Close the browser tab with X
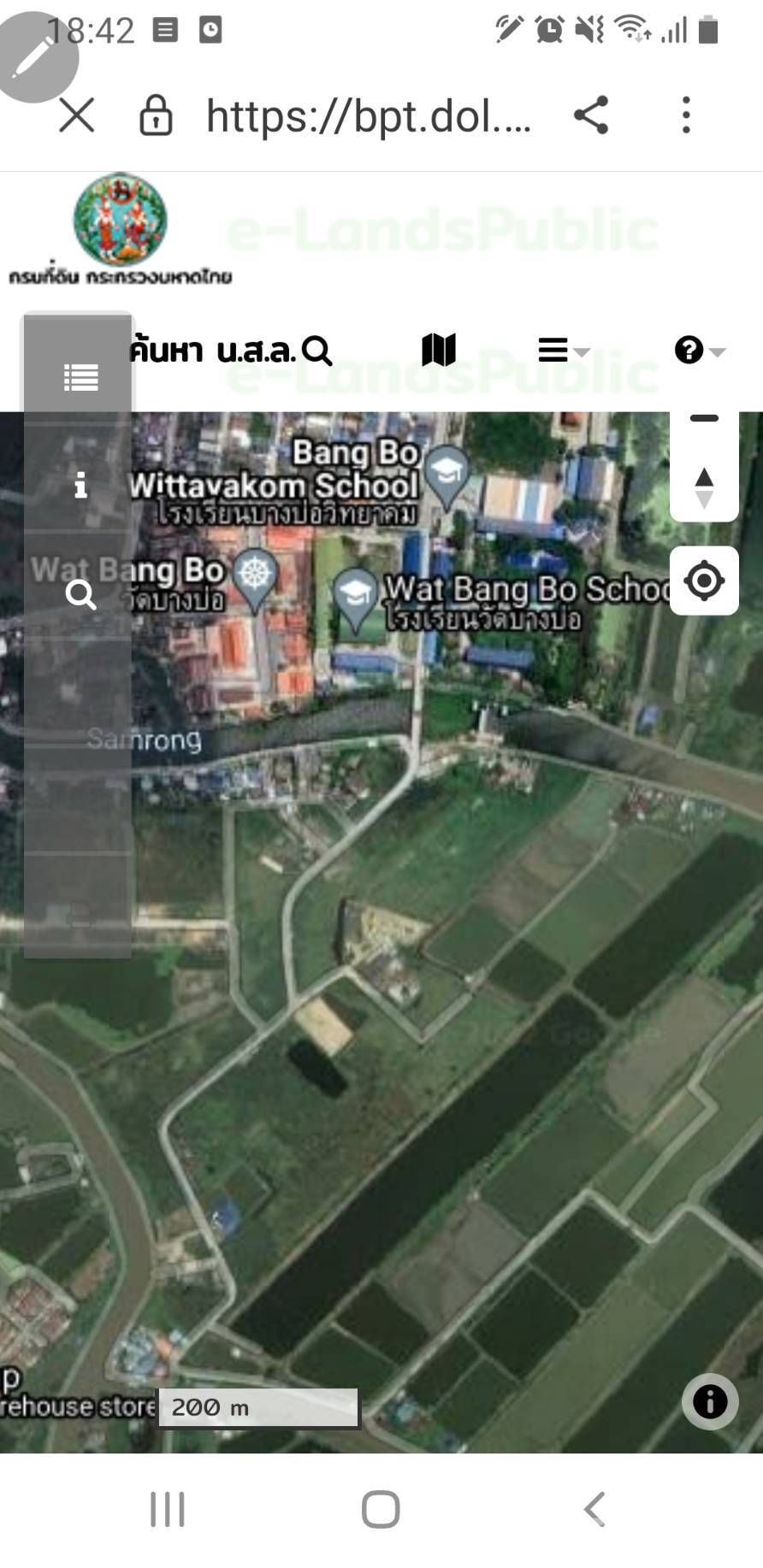Viewport: 763px width, 1568px height. point(77,115)
